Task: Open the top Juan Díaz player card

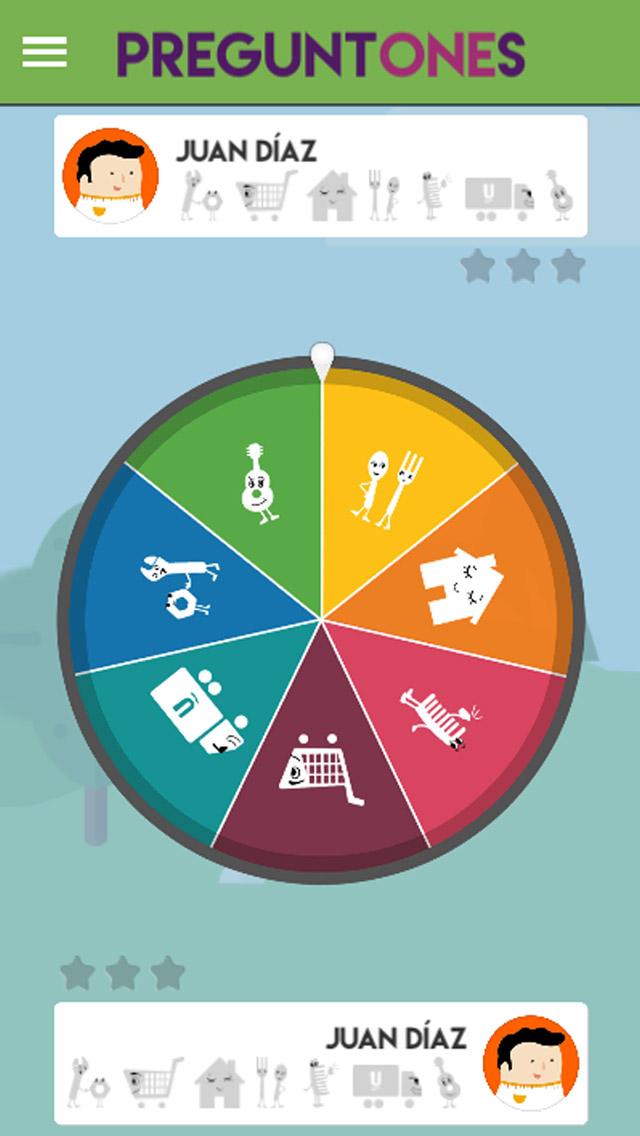Action: 320,176
